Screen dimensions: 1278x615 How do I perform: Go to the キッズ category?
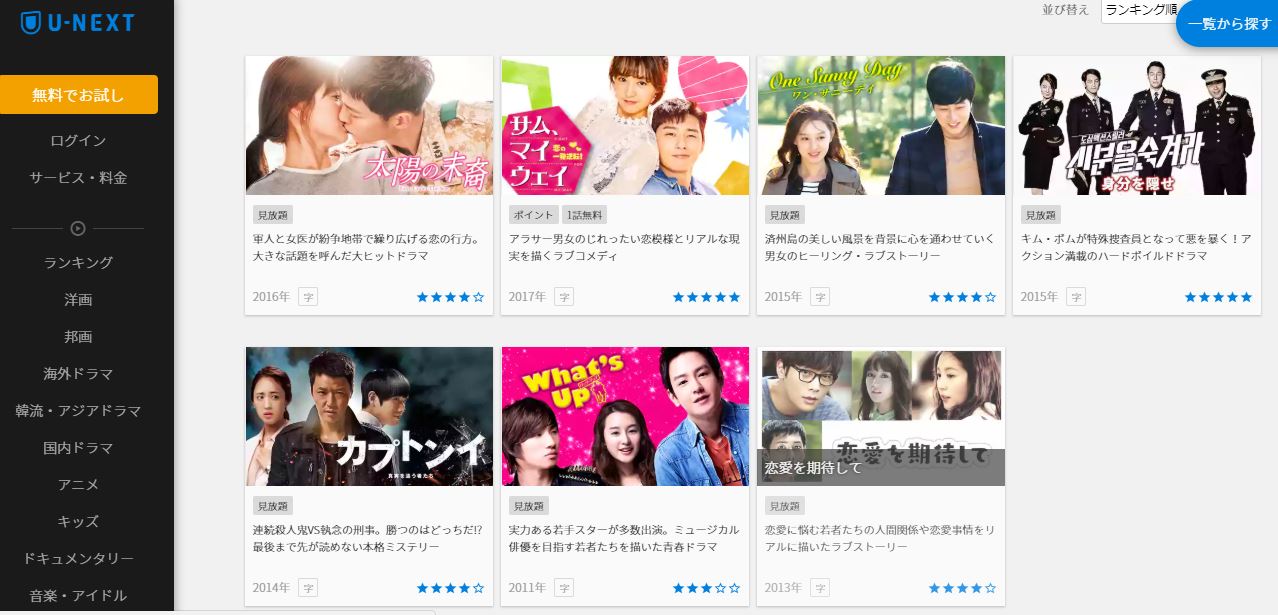78,522
